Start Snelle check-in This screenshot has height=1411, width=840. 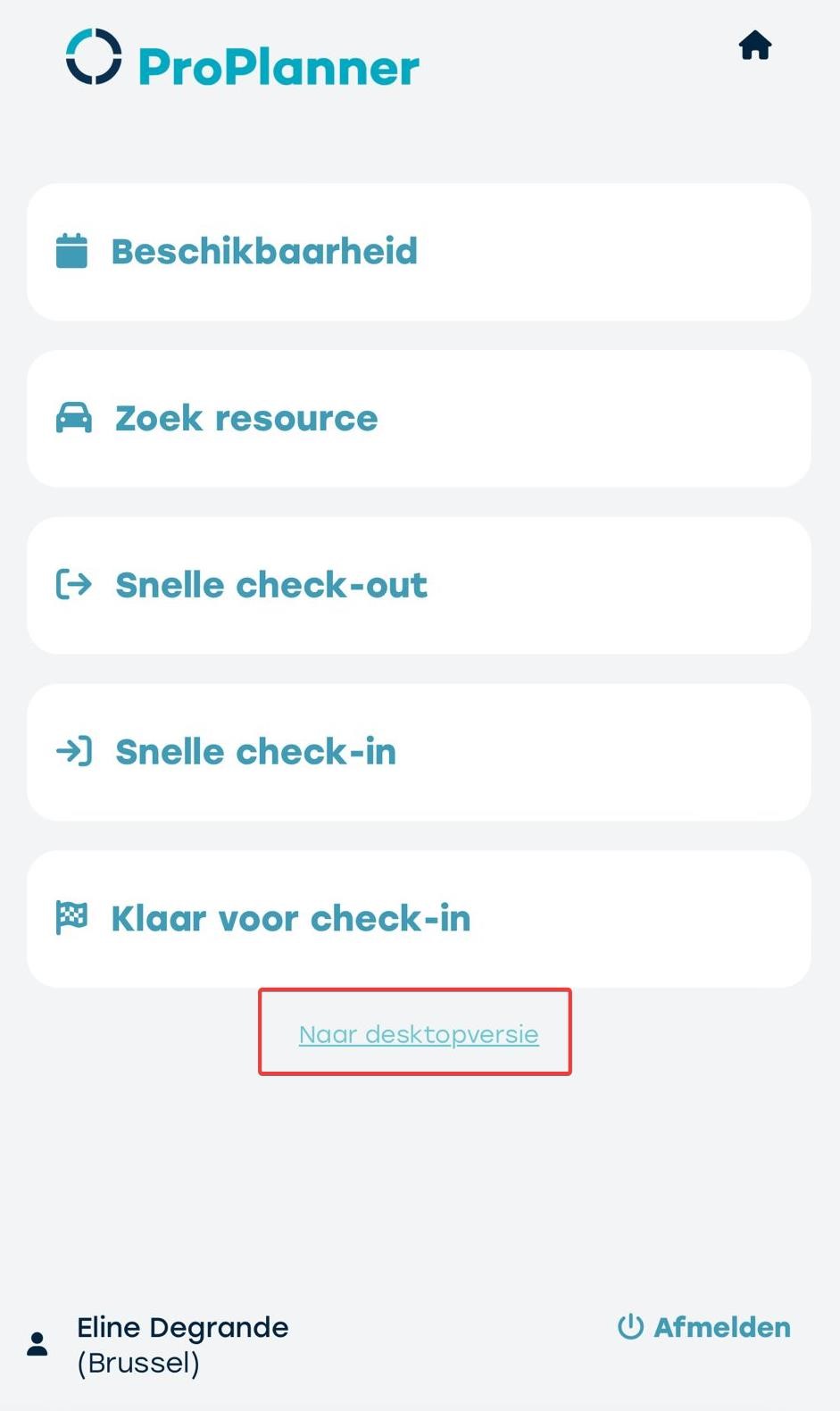(x=419, y=752)
